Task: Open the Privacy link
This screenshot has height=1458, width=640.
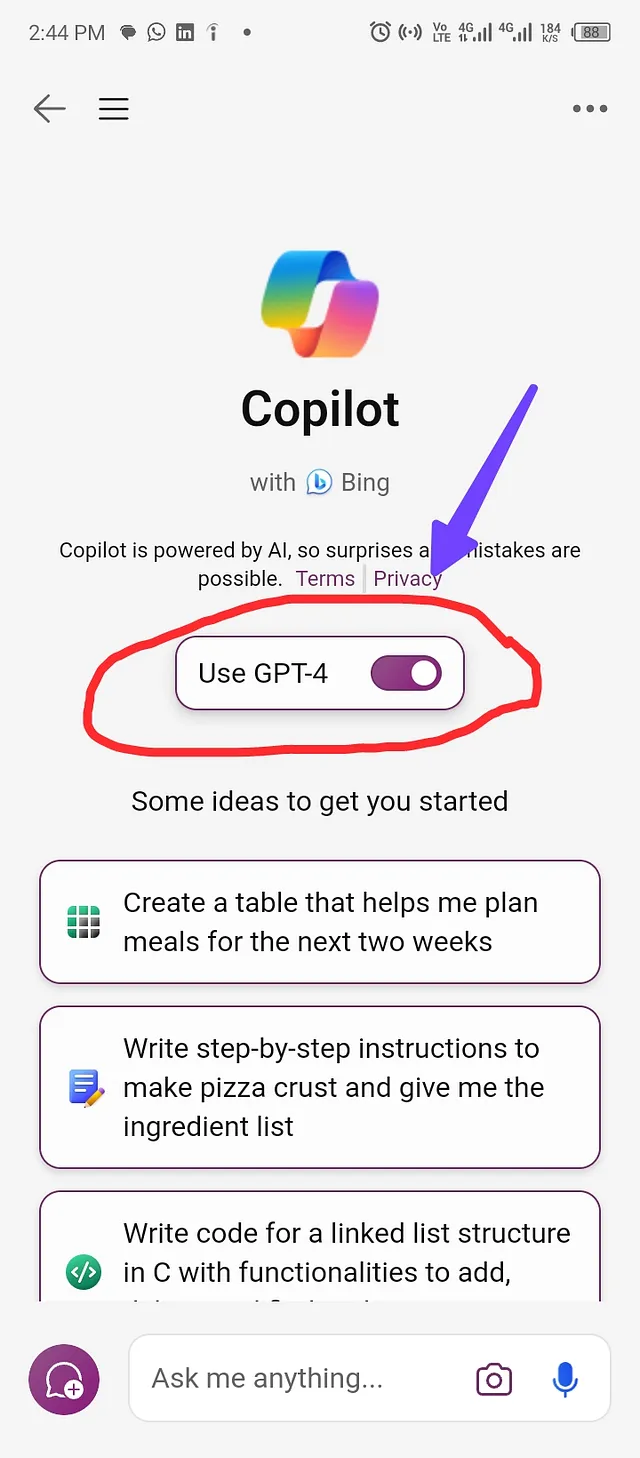Action: point(407,579)
